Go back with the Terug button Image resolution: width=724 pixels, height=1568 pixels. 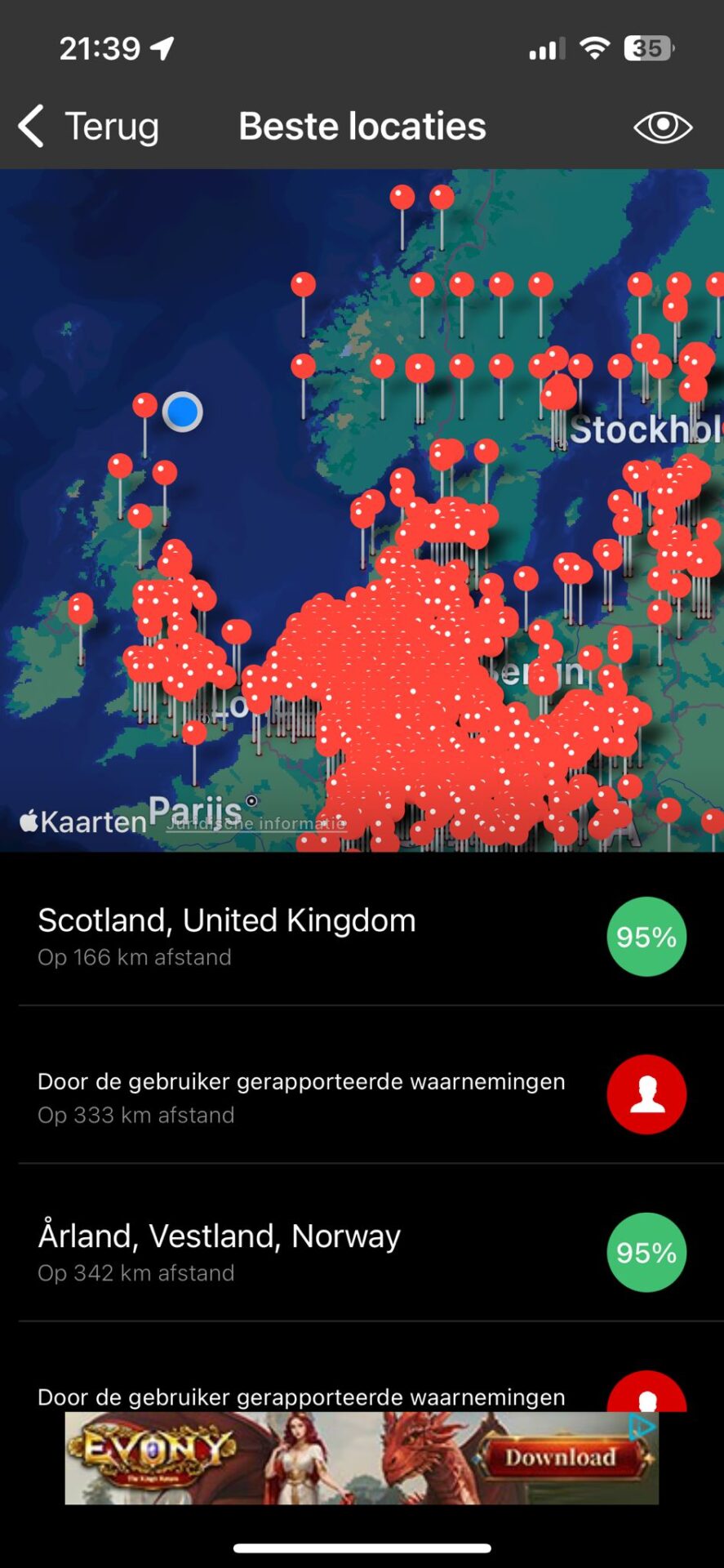(x=88, y=127)
